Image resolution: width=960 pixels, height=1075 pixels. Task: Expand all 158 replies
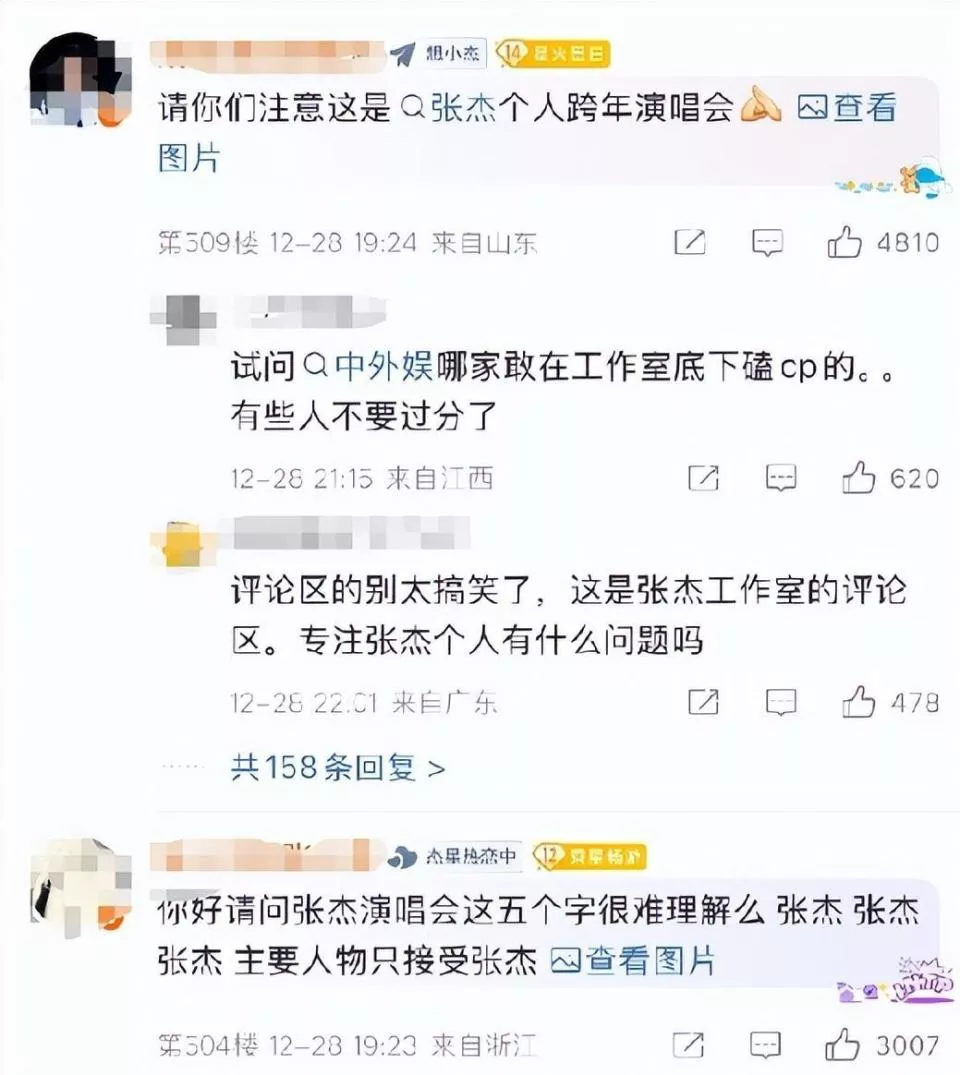(337, 767)
